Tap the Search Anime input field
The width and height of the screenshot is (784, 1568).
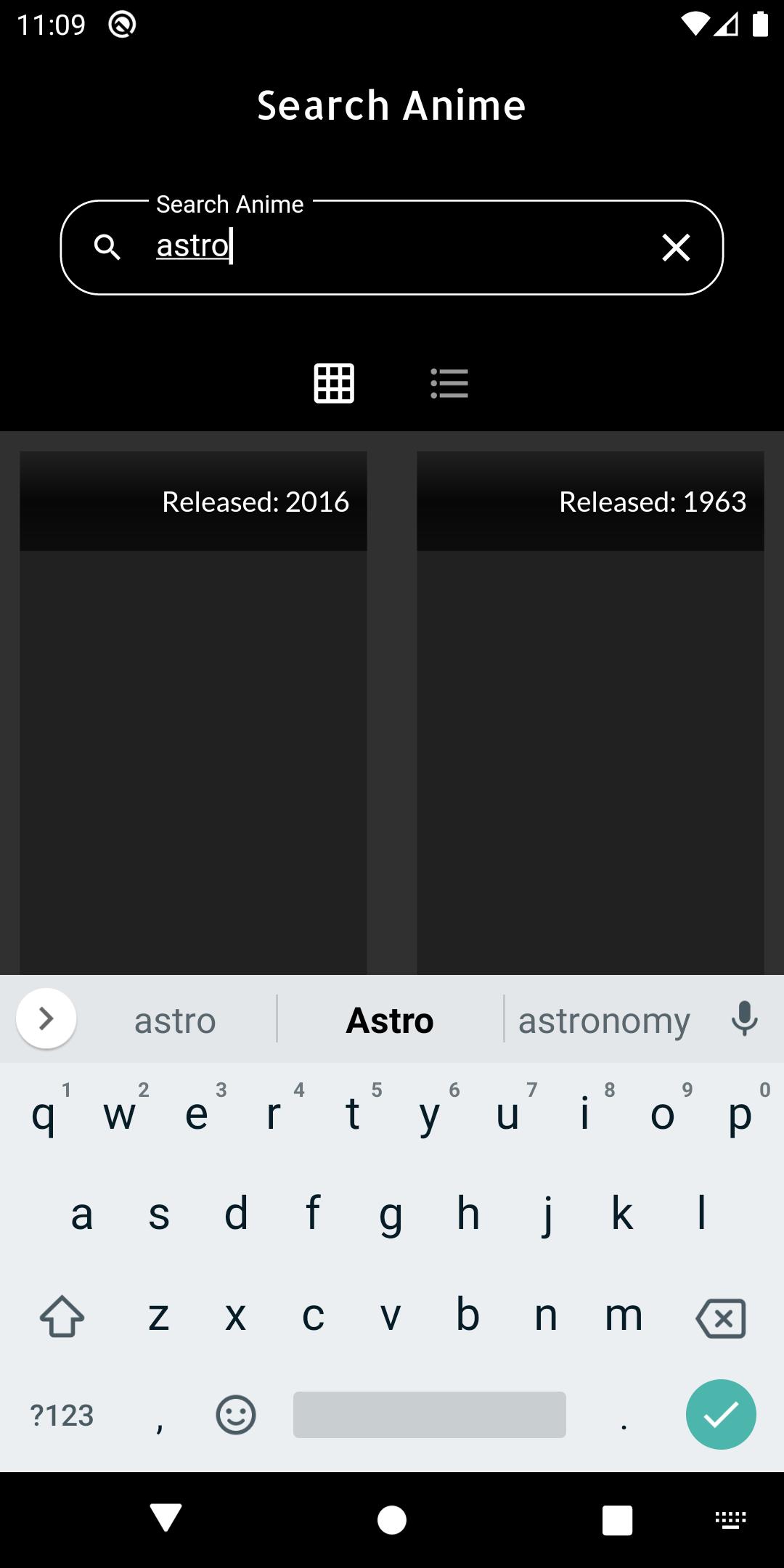point(392,247)
